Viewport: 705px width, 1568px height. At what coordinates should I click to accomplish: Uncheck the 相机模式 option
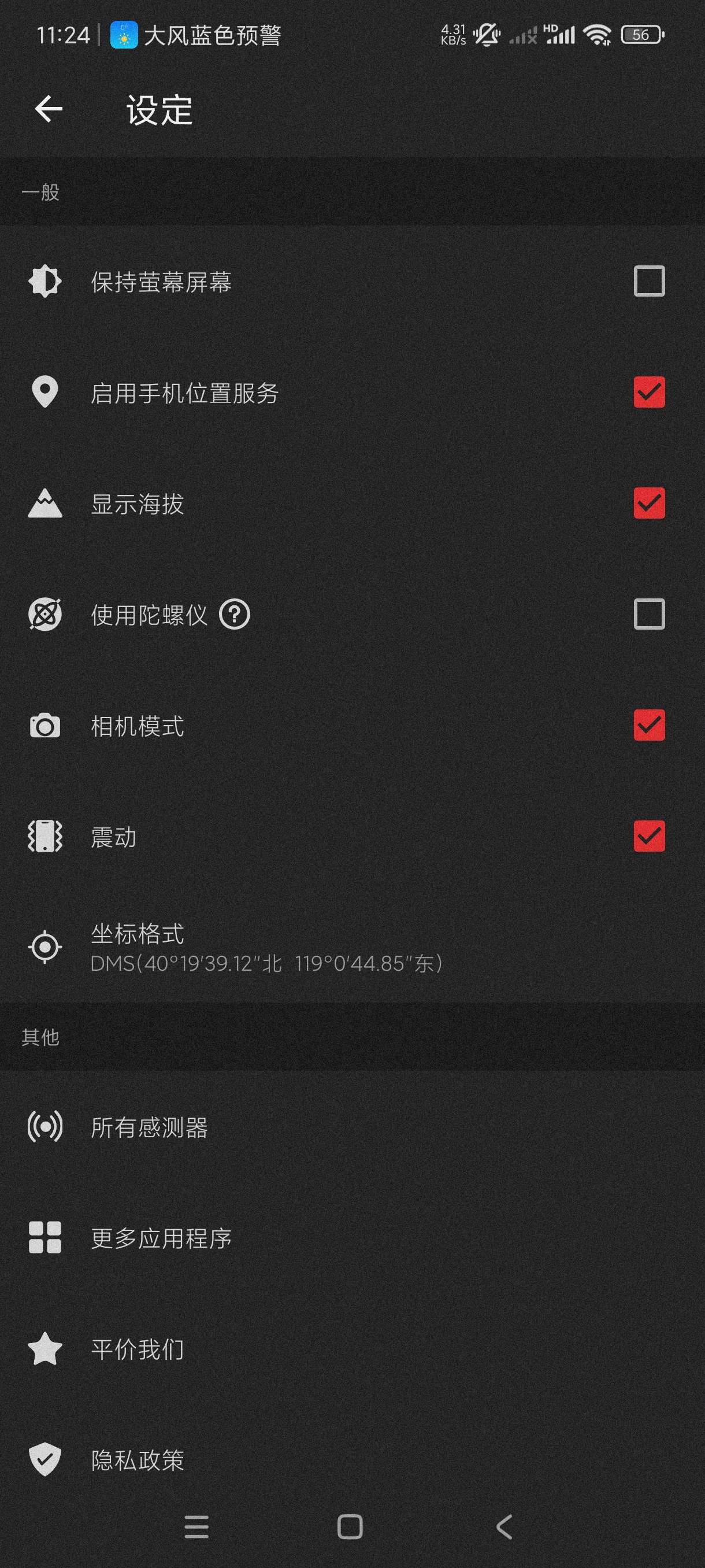pyautogui.click(x=648, y=725)
